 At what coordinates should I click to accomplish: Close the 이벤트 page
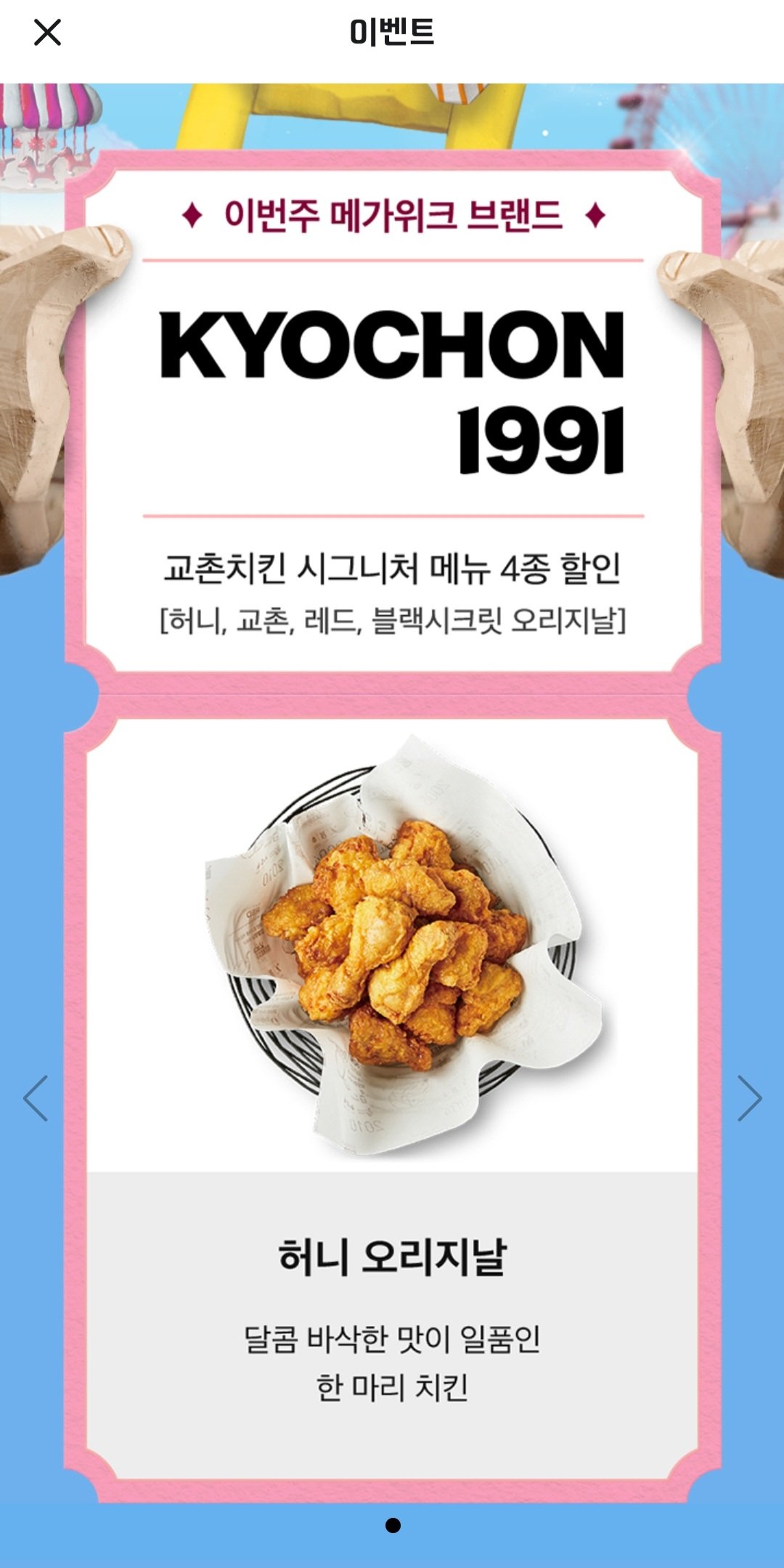coord(47,33)
